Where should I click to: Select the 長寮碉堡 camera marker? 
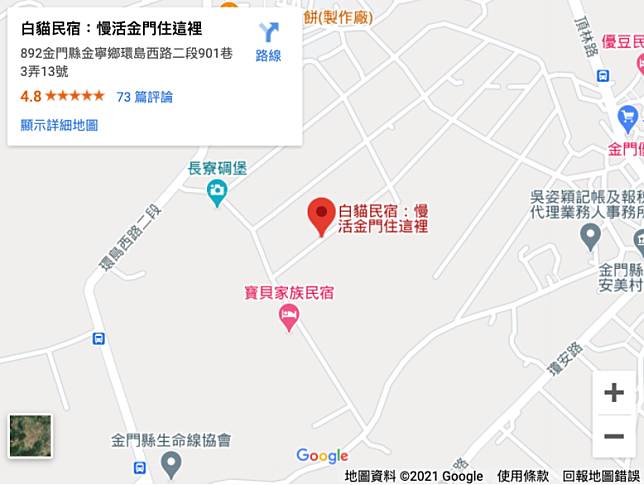(217, 193)
